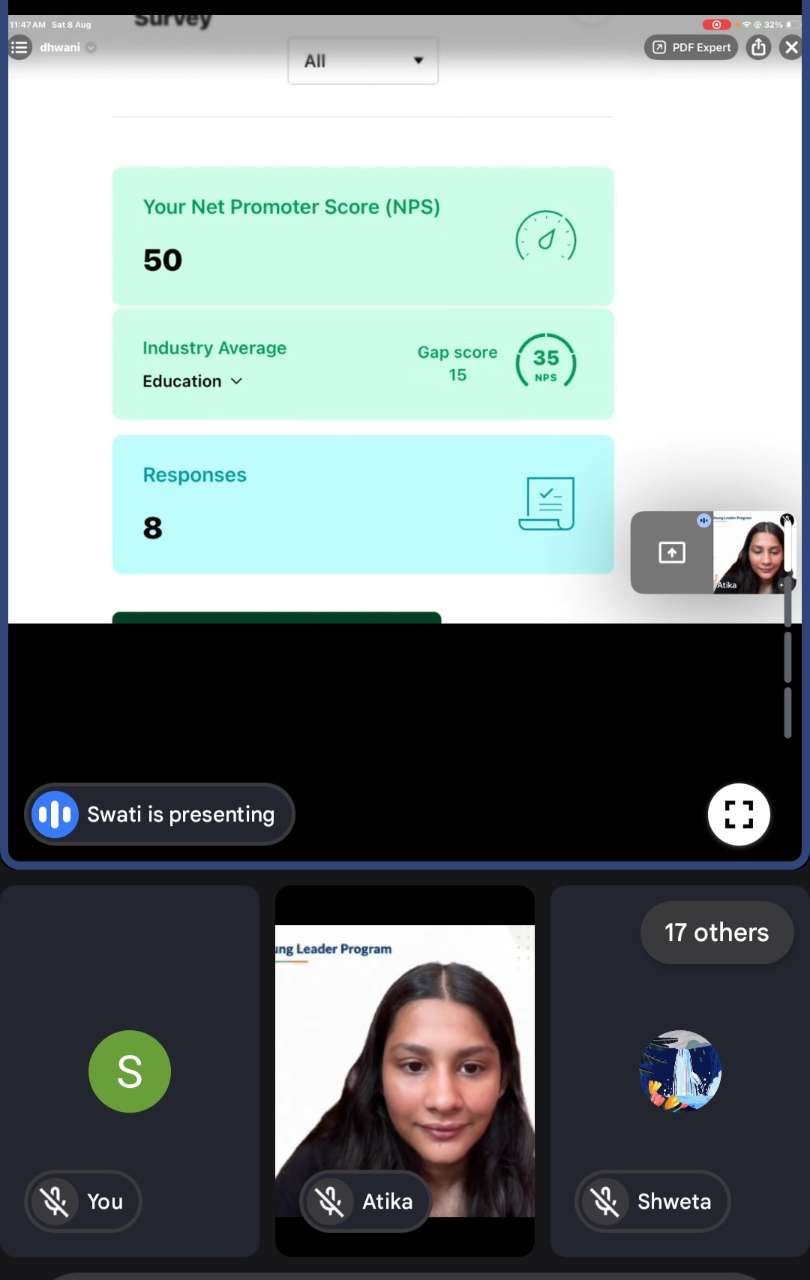Image resolution: width=810 pixels, height=1280 pixels.
Task: Open the 17 others participant list
Action: tap(717, 933)
